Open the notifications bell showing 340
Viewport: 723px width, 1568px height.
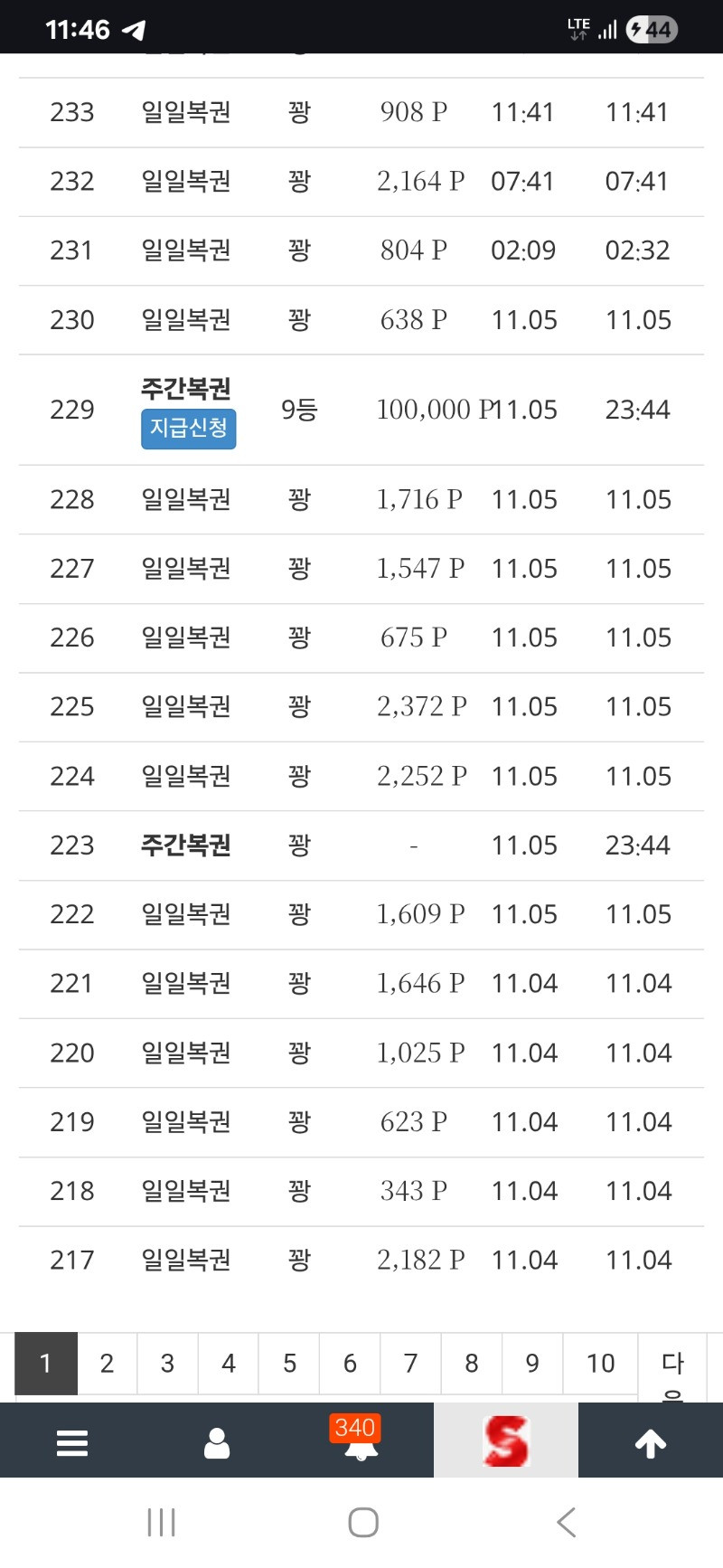point(361,1442)
